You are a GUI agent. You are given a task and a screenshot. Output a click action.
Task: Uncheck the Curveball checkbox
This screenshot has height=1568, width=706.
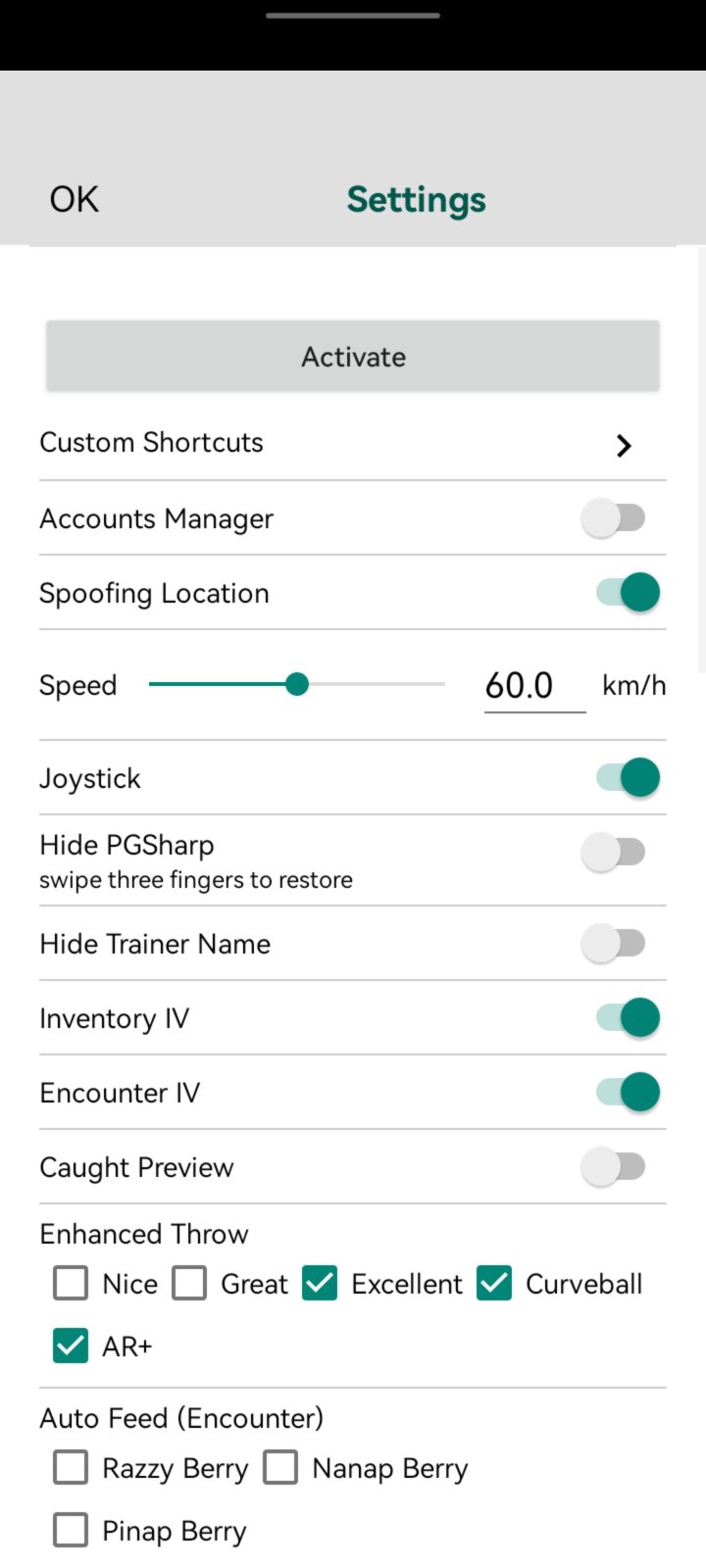tap(494, 1283)
